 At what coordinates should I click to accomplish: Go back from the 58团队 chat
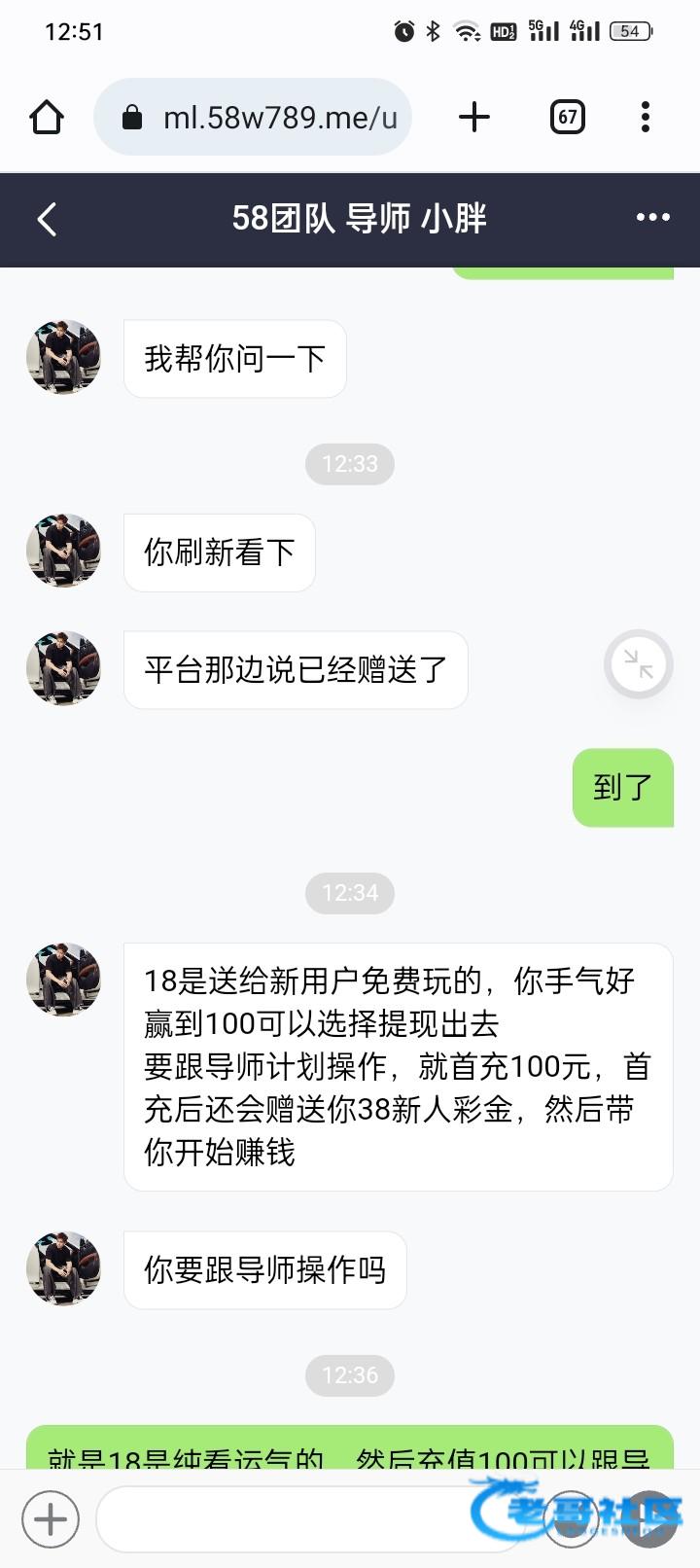tap(47, 219)
